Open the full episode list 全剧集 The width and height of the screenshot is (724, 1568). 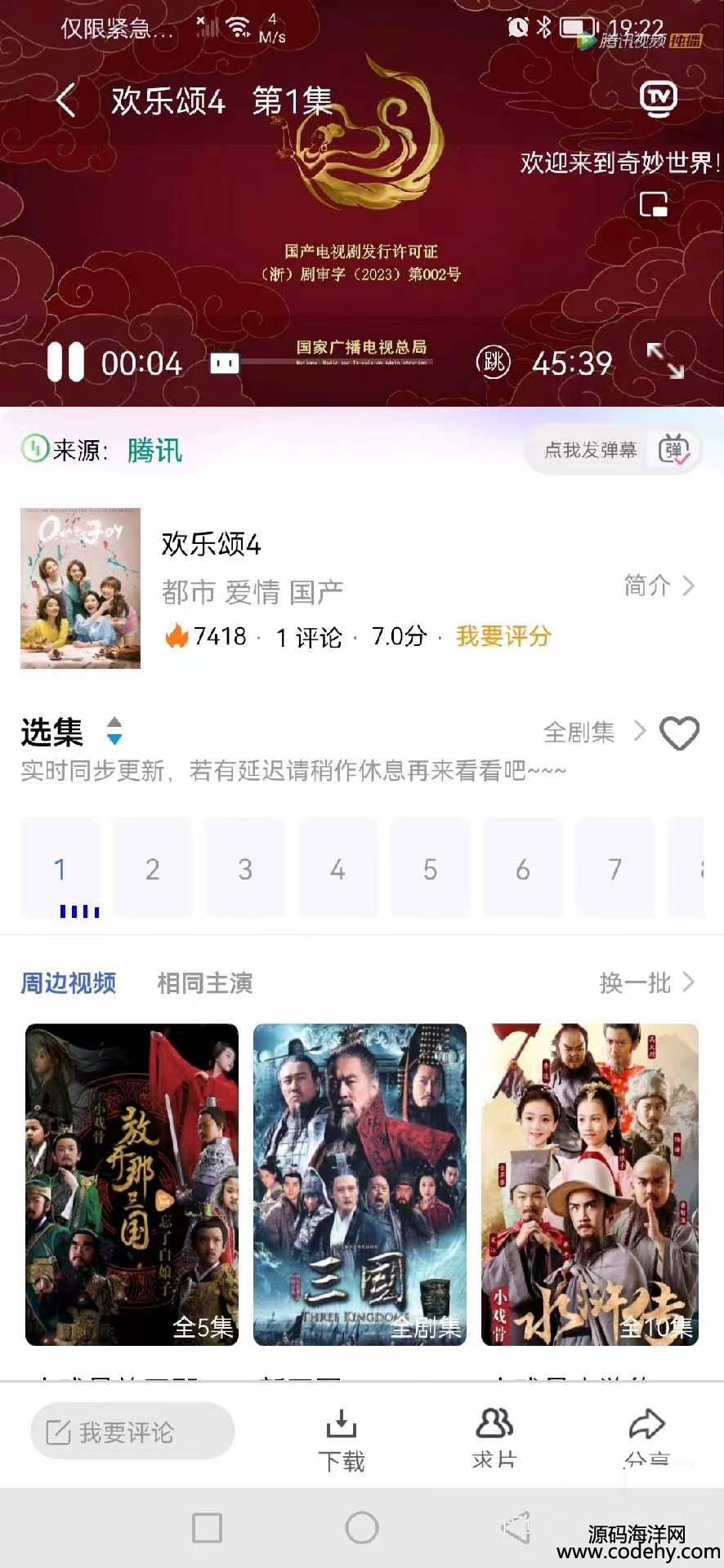click(x=594, y=733)
